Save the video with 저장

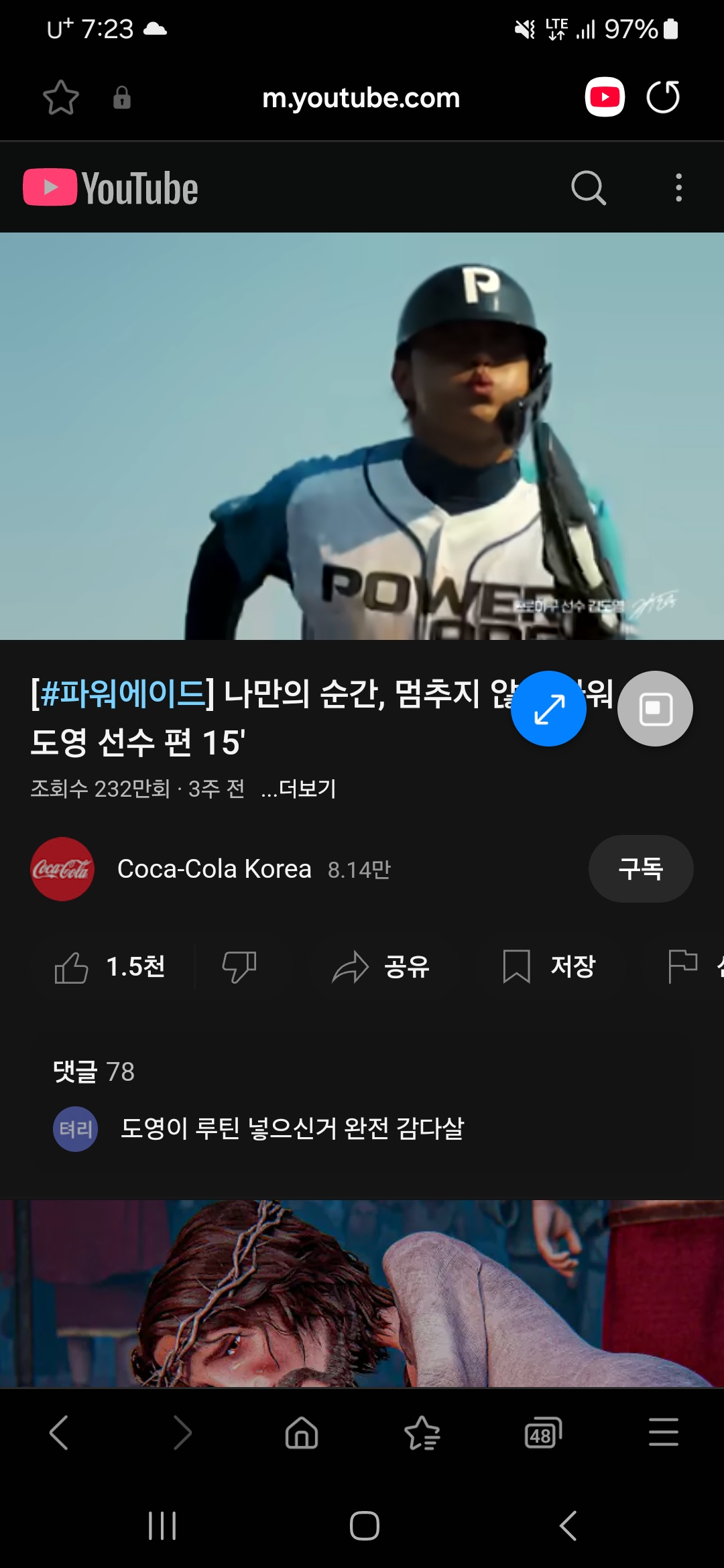[x=550, y=967]
